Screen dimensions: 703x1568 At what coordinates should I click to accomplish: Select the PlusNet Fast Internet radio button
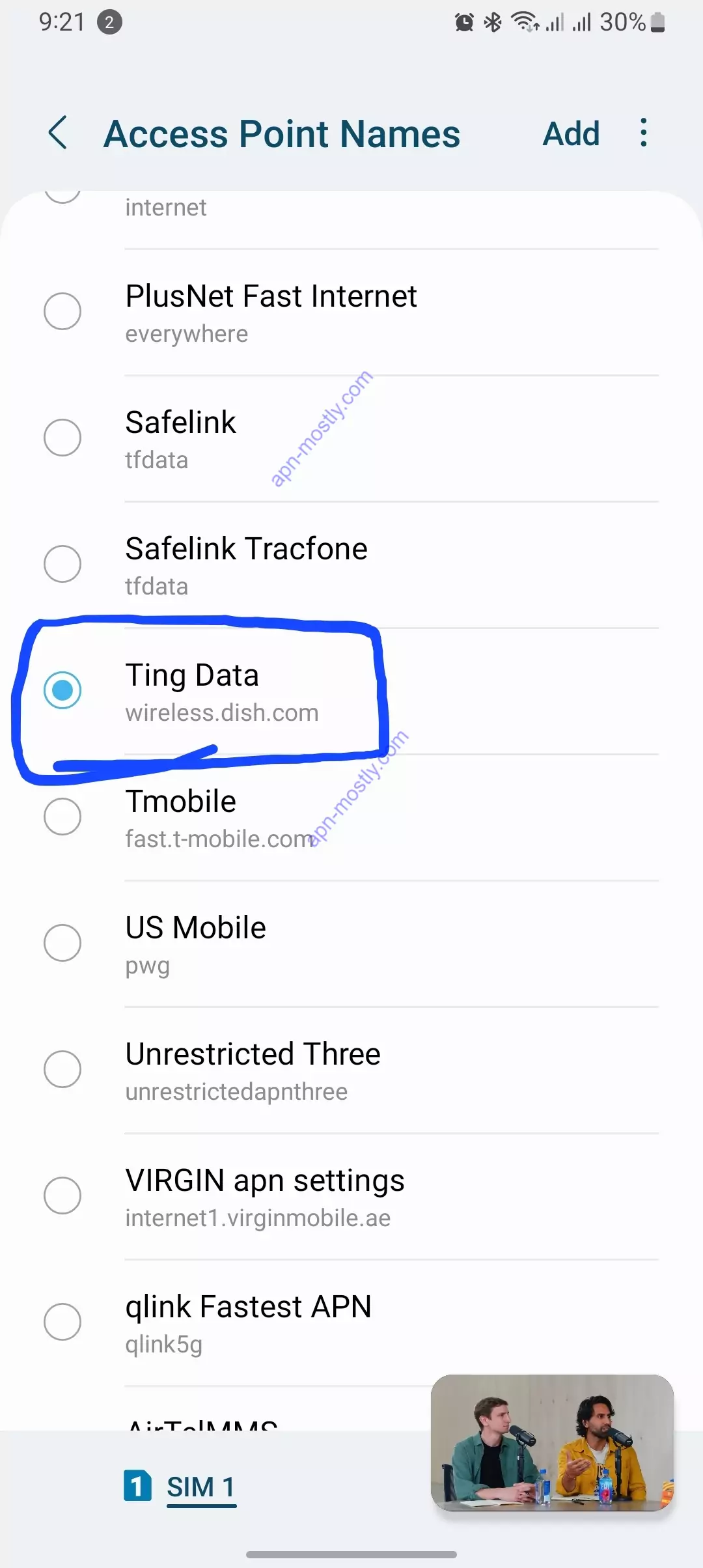tap(62, 311)
